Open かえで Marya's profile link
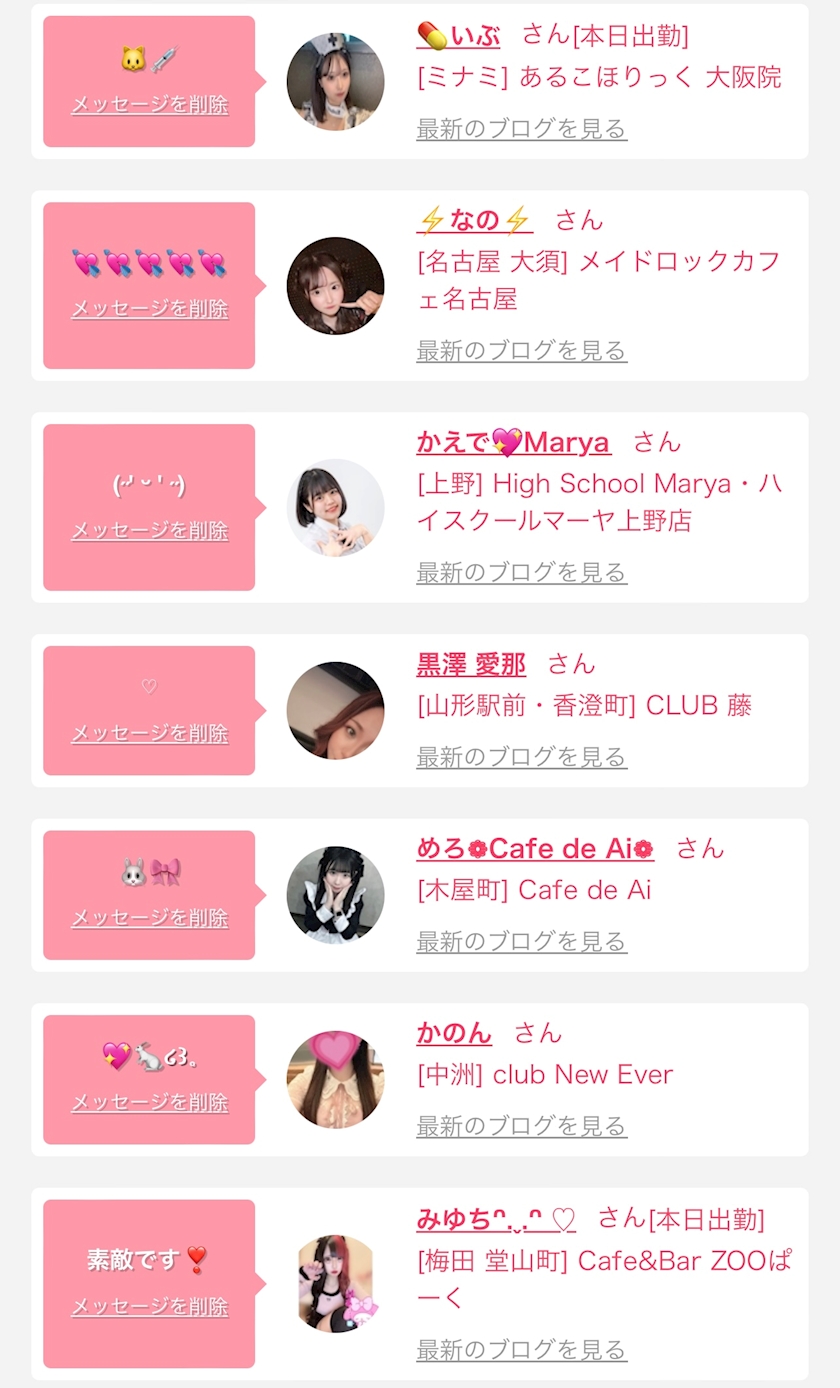This screenshot has height=1388, width=840. tap(513, 442)
